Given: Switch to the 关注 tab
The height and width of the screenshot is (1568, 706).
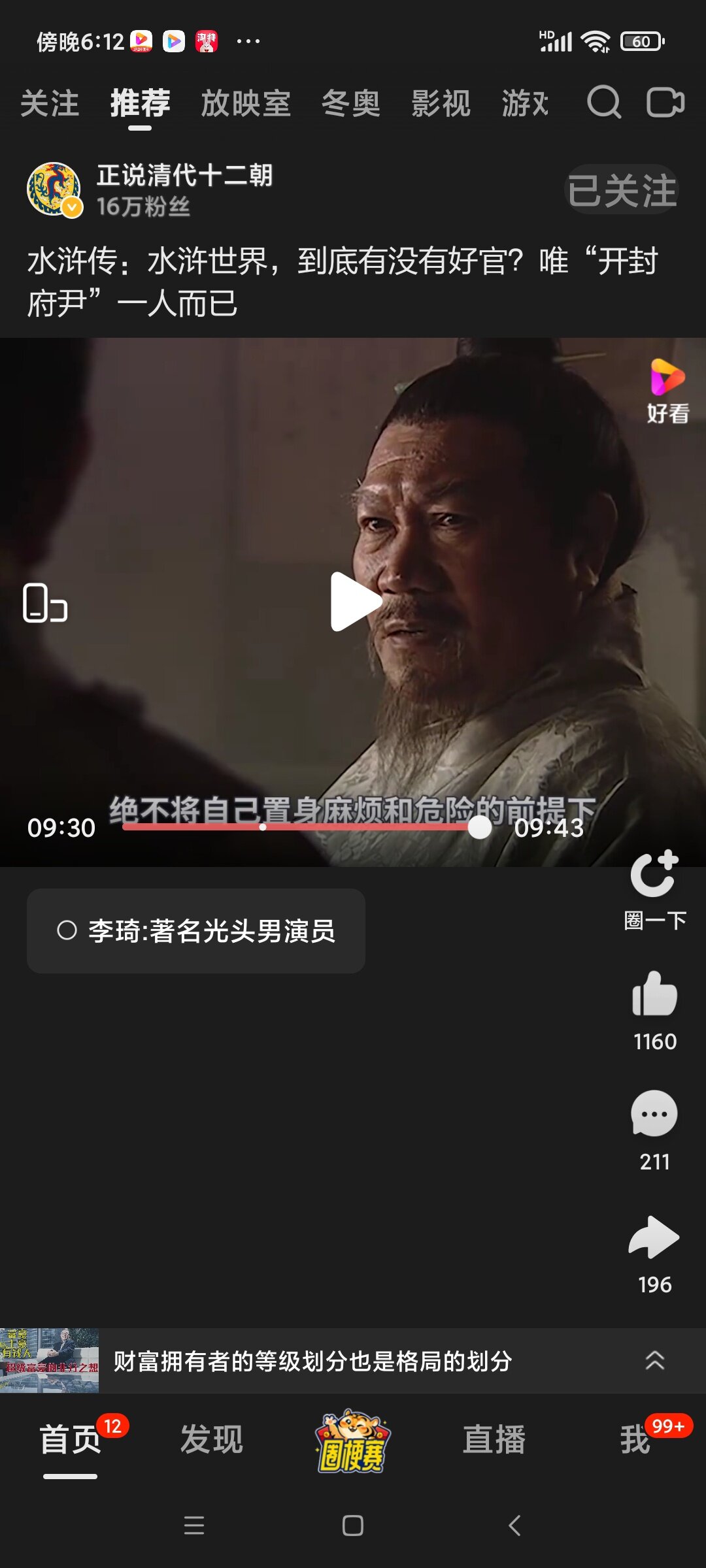Looking at the screenshot, I should tap(50, 103).
